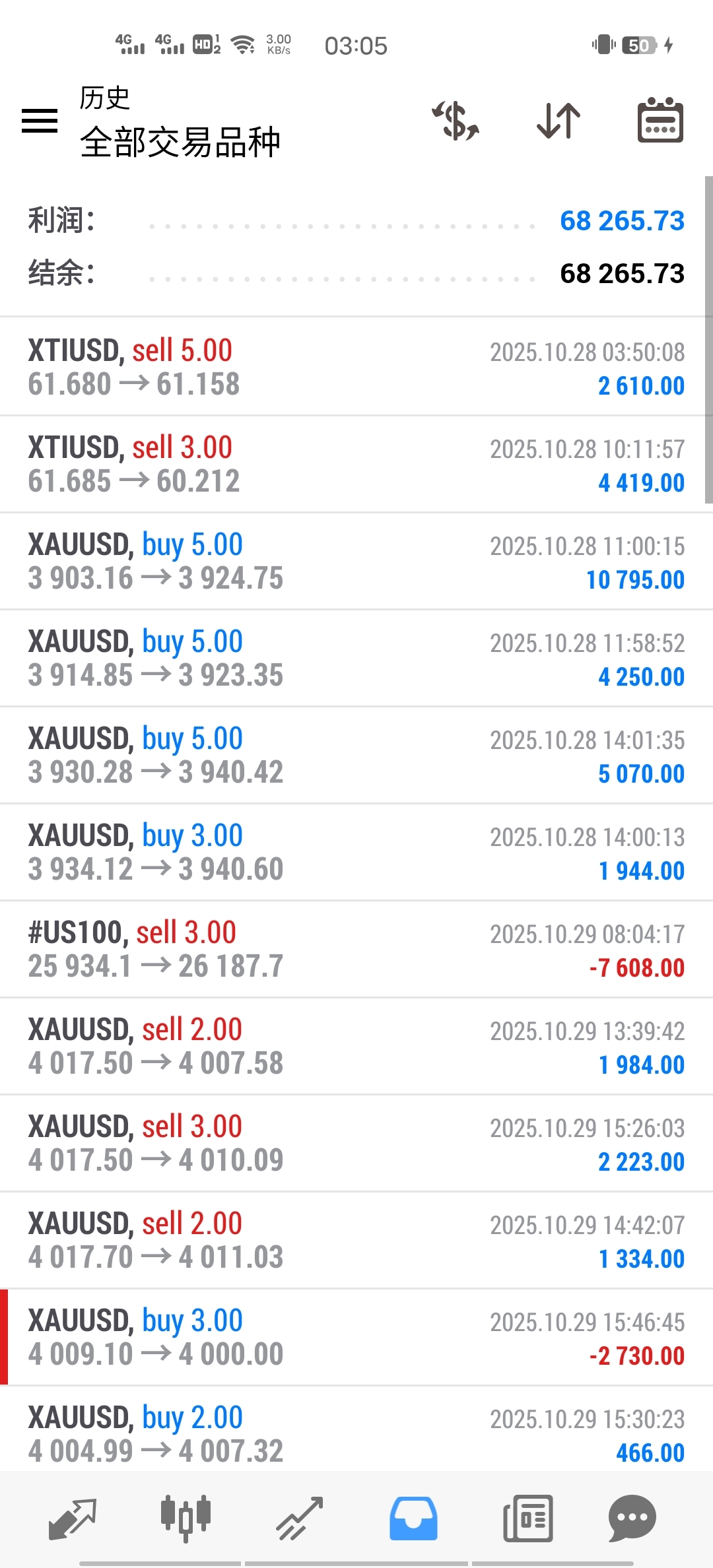Expand XAUUSD buy 3.00 with 1 944.00 profit
Viewport: 713px width, 1568px height.
point(356,852)
